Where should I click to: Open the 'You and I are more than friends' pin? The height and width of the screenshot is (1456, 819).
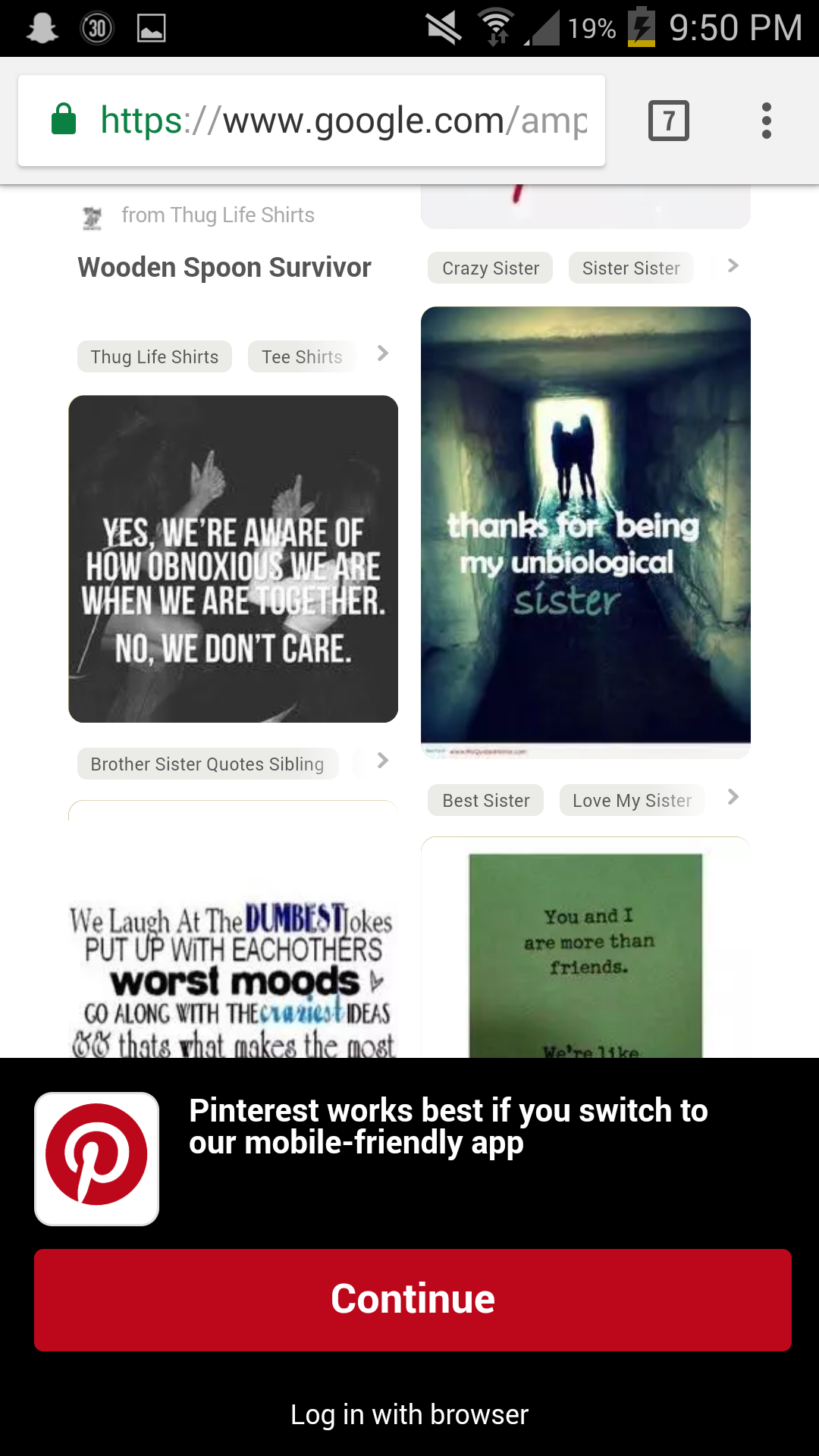click(585, 955)
